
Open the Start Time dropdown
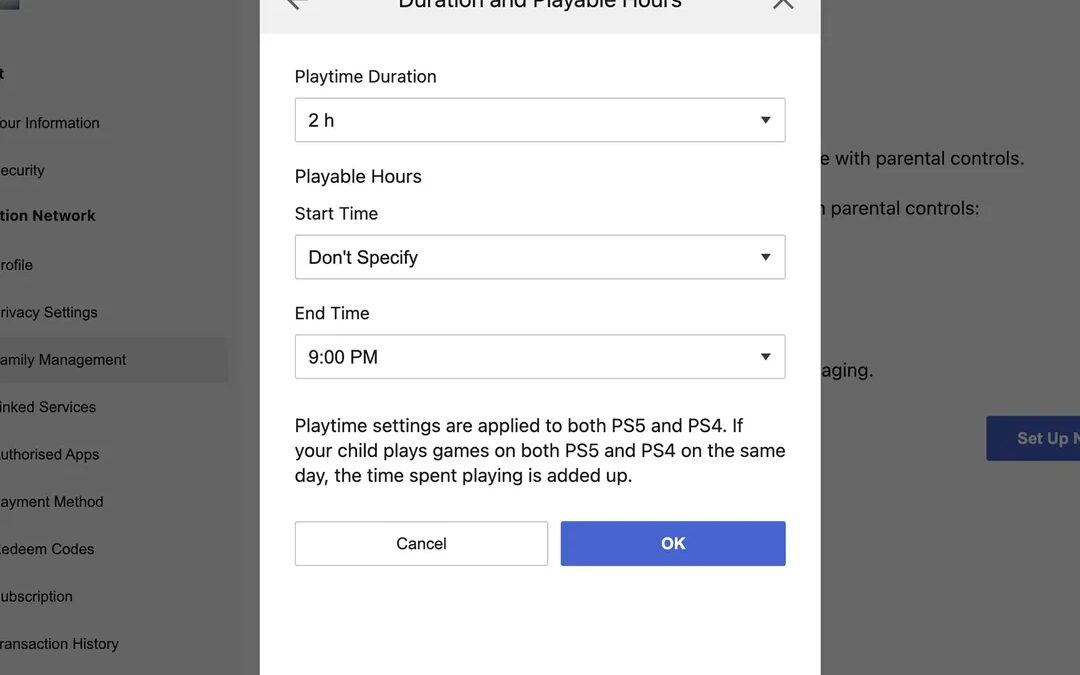[539, 257]
